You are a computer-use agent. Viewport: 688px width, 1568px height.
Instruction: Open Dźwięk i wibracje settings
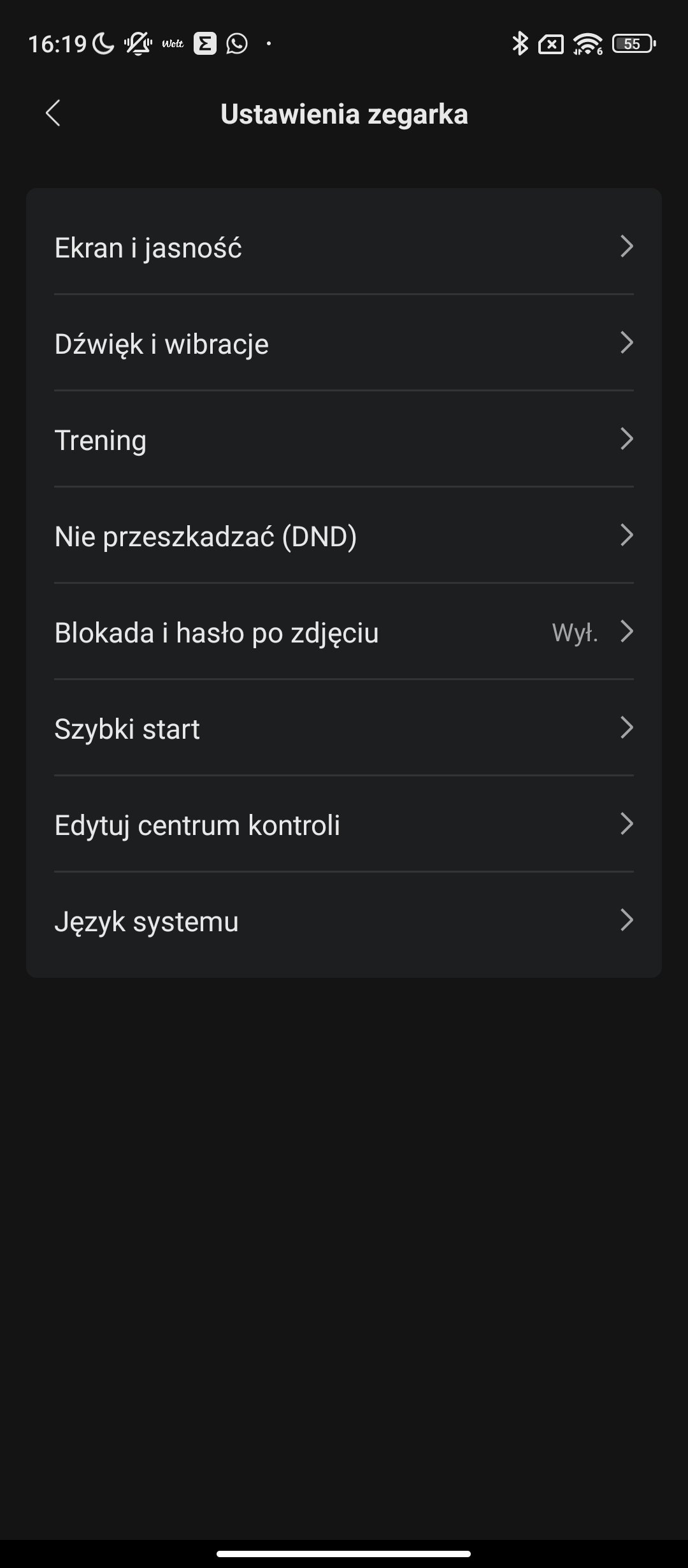coord(344,343)
